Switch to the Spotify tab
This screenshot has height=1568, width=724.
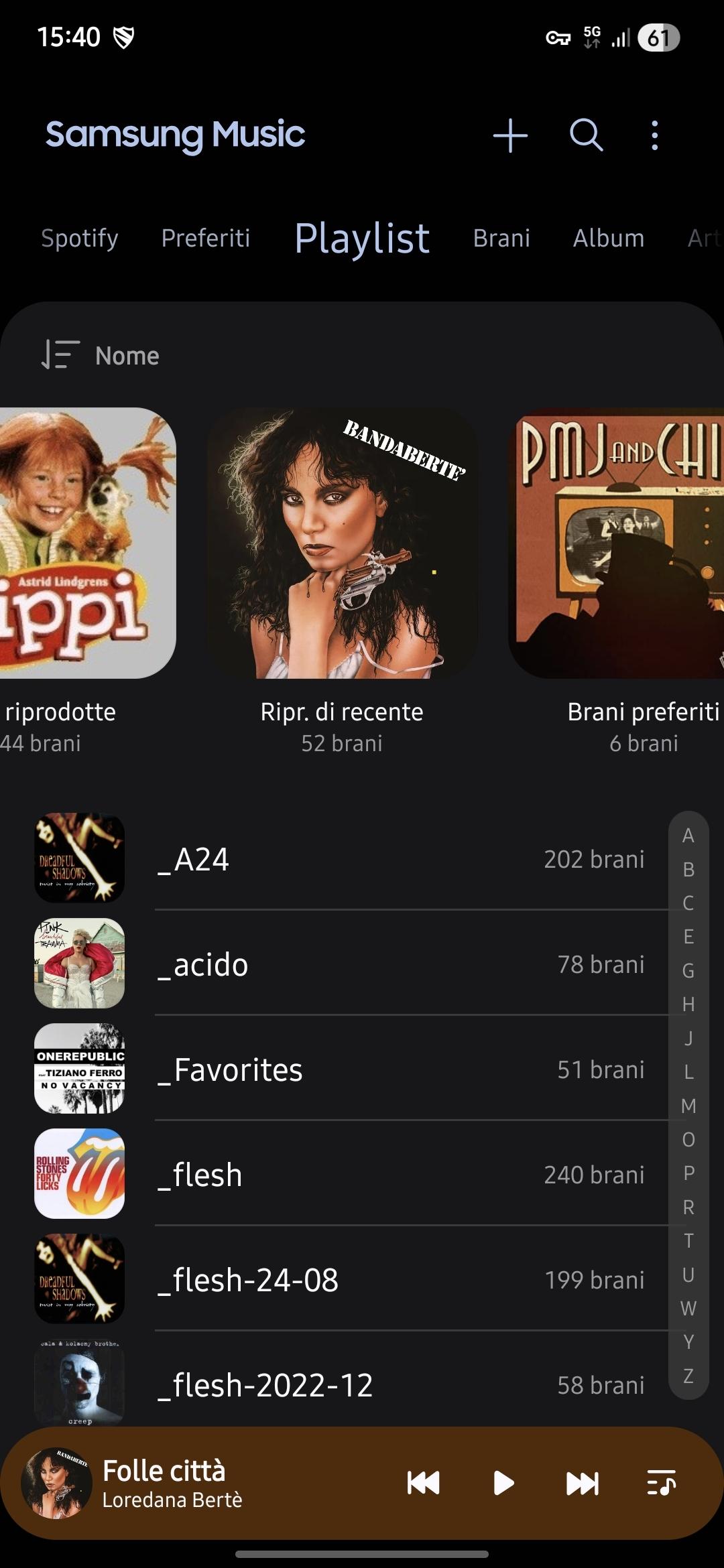(80, 239)
